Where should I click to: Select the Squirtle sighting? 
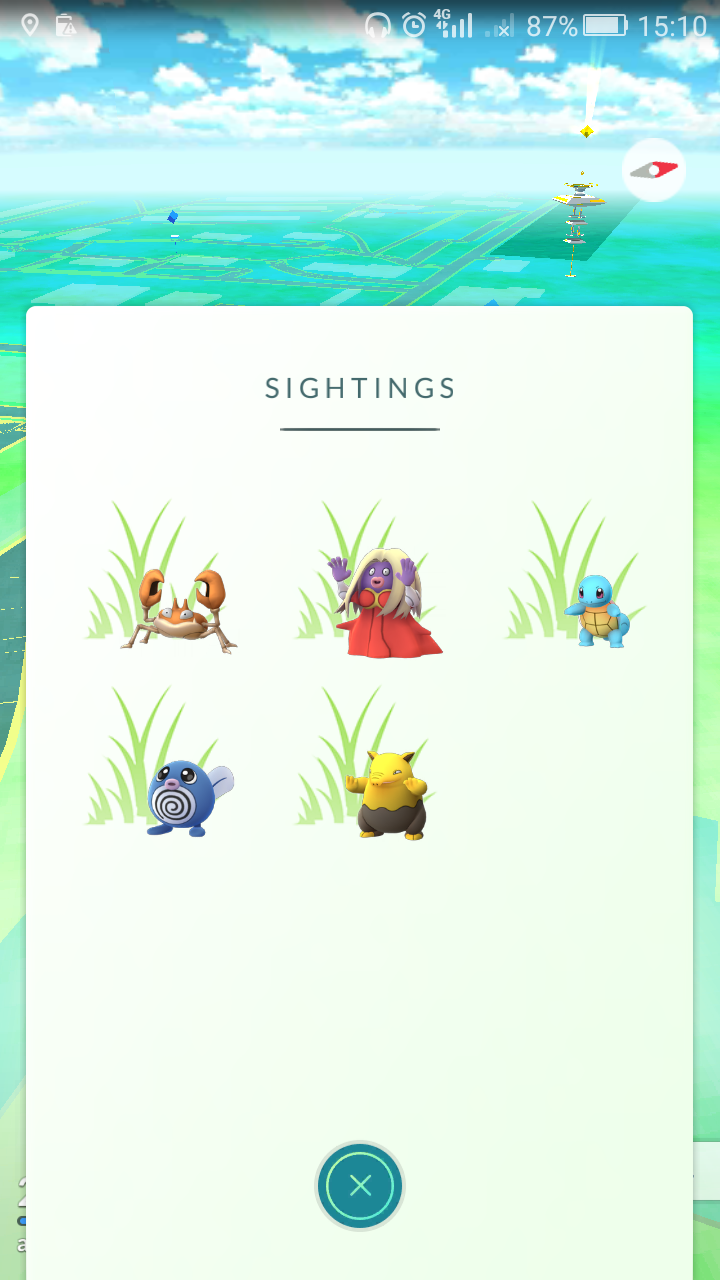pyautogui.click(x=597, y=610)
